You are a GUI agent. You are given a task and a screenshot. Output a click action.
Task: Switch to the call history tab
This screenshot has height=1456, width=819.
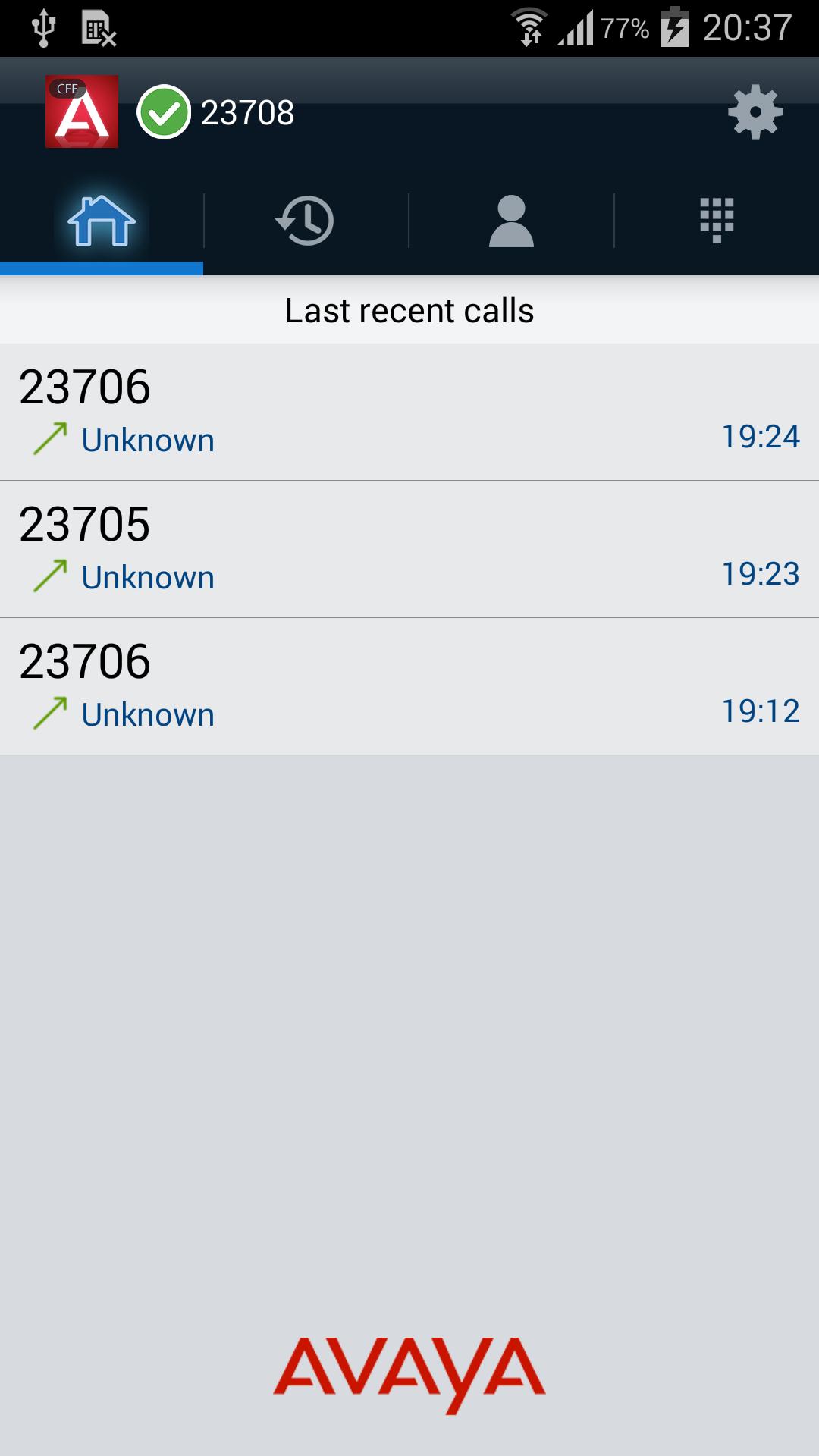point(305,221)
